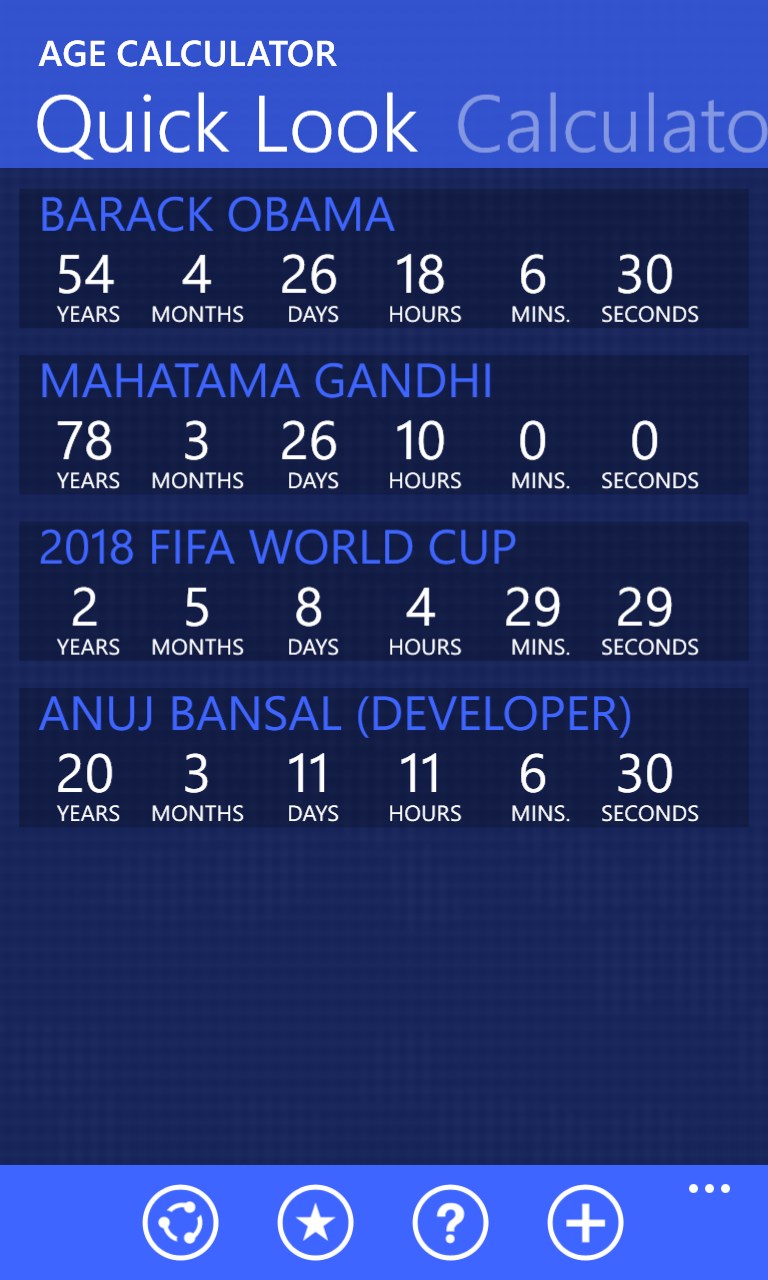Image resolution: width=768 pixels, height=1280 pixels.
Task: Open the Barack Obama age card
Action: click(384, 258)
